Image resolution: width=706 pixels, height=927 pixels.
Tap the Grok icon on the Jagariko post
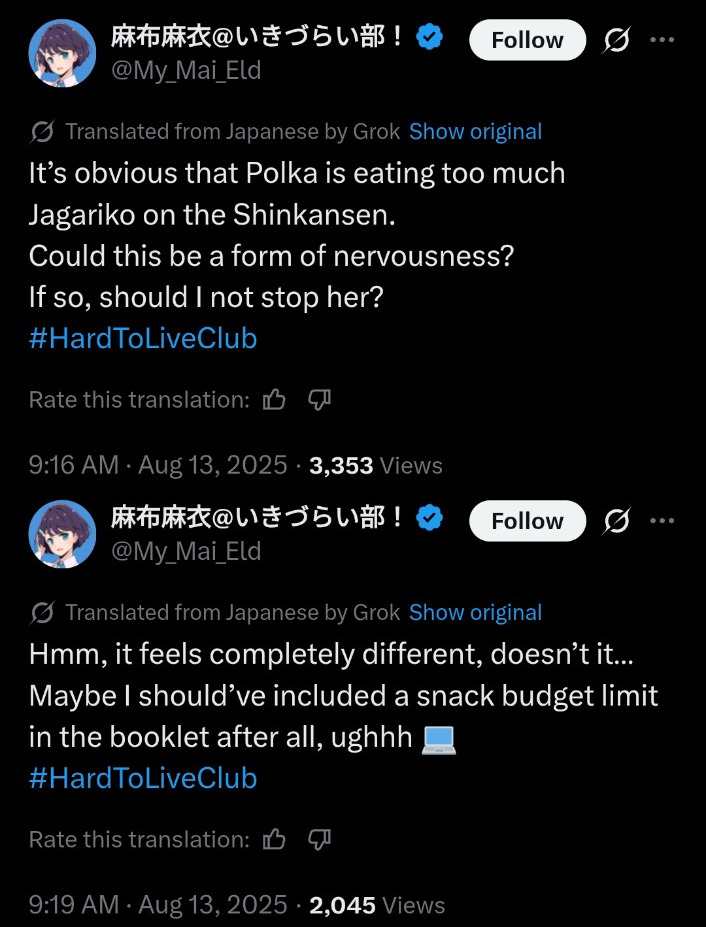(617, 40)
